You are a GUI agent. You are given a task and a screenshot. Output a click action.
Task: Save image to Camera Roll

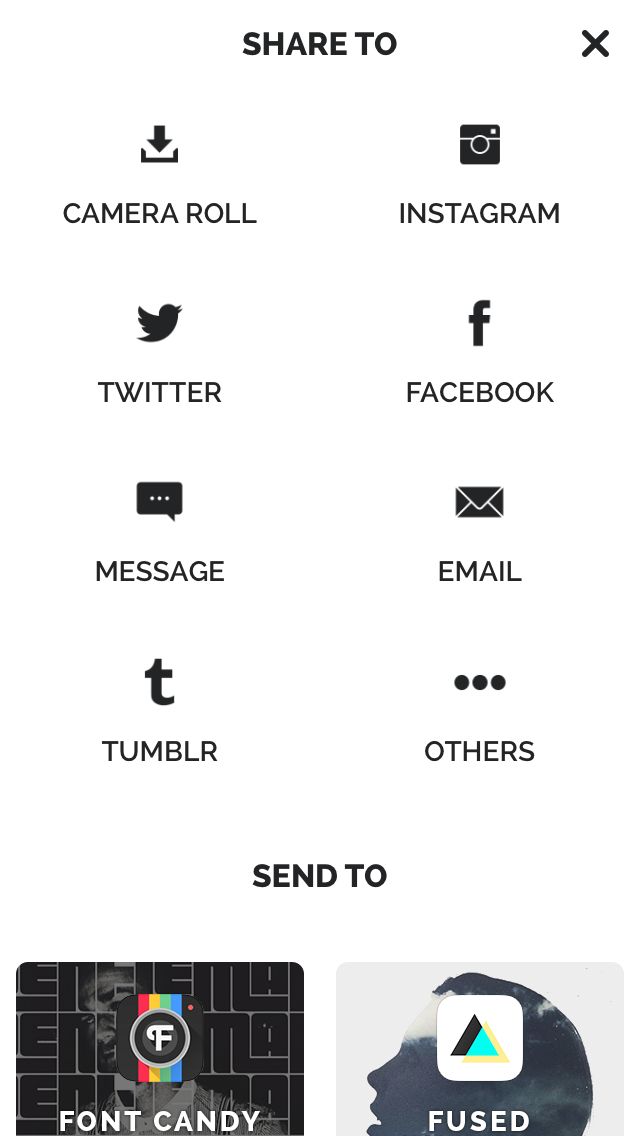[x=159, y=175]
